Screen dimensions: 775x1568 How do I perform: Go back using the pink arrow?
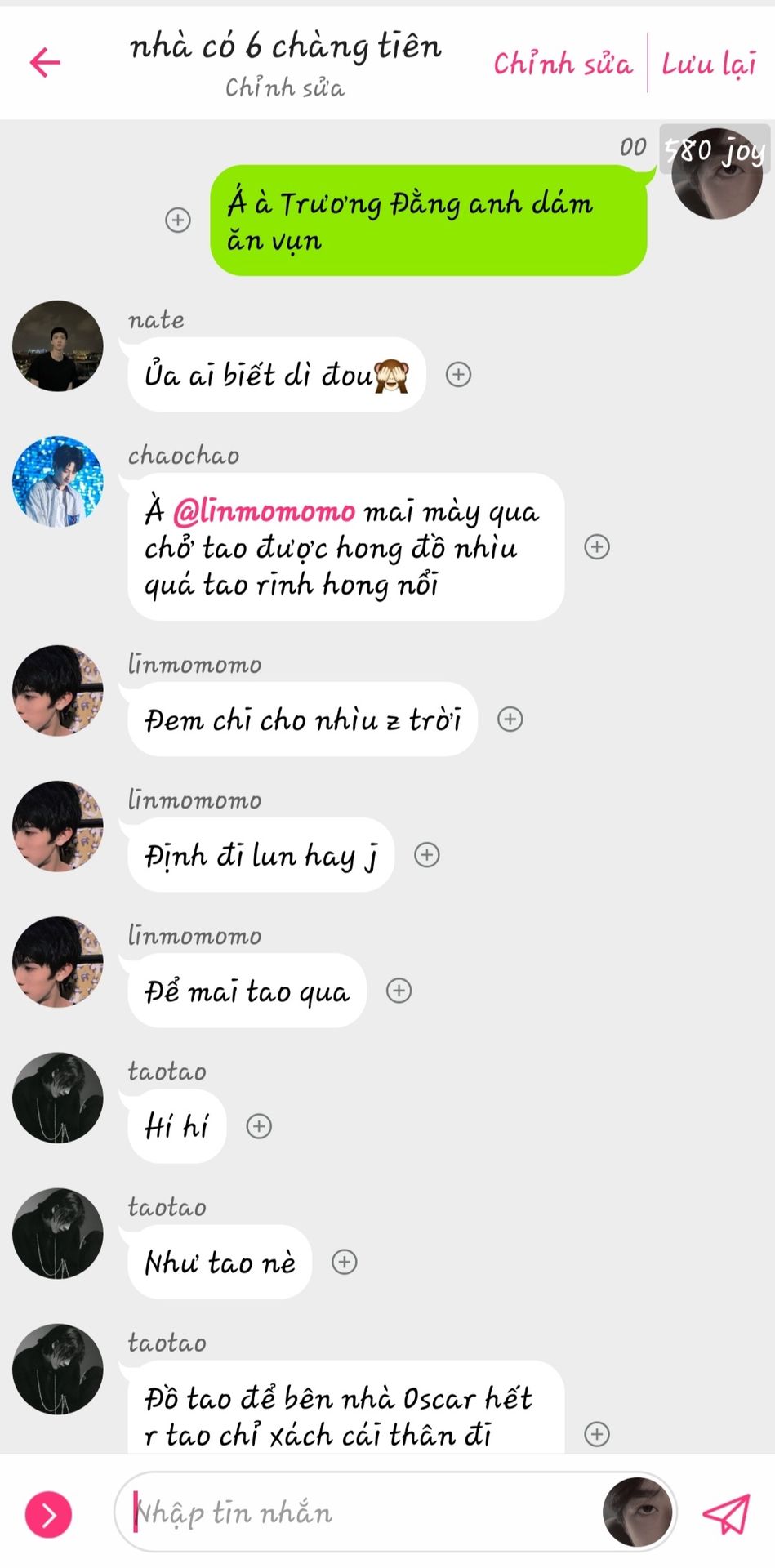click(x=45, y=62)
